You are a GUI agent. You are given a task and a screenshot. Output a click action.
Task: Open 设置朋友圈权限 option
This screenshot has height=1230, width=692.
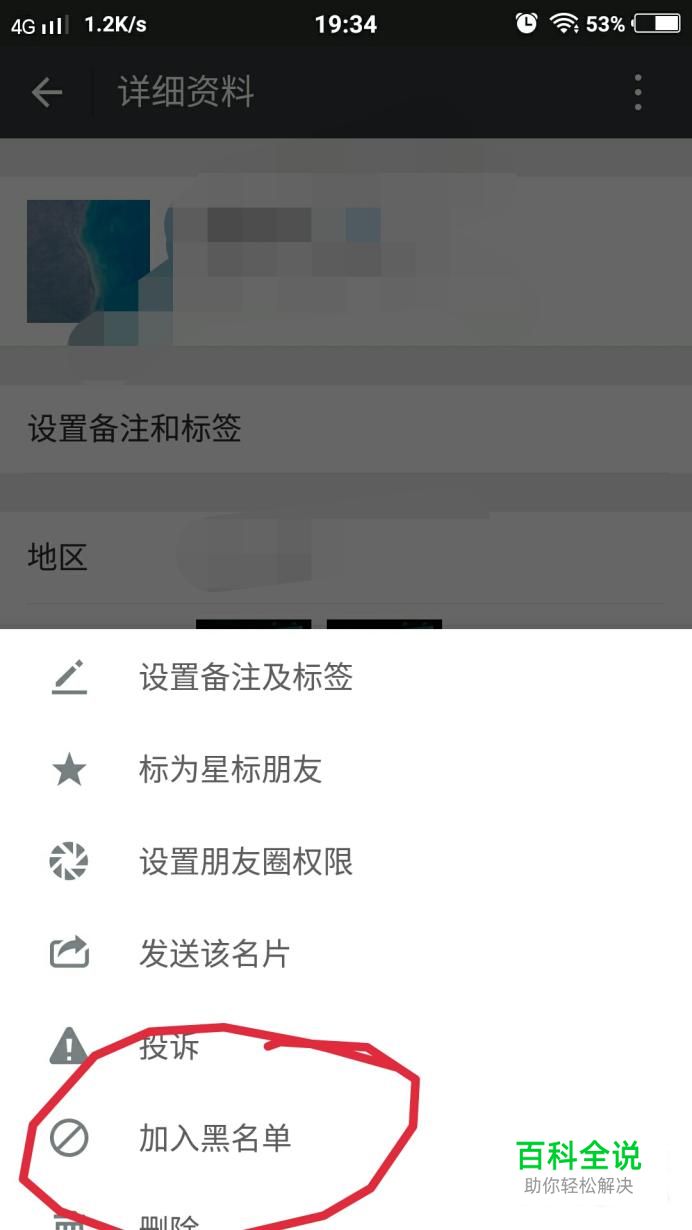pyautogui.click(x=346, y=862)
